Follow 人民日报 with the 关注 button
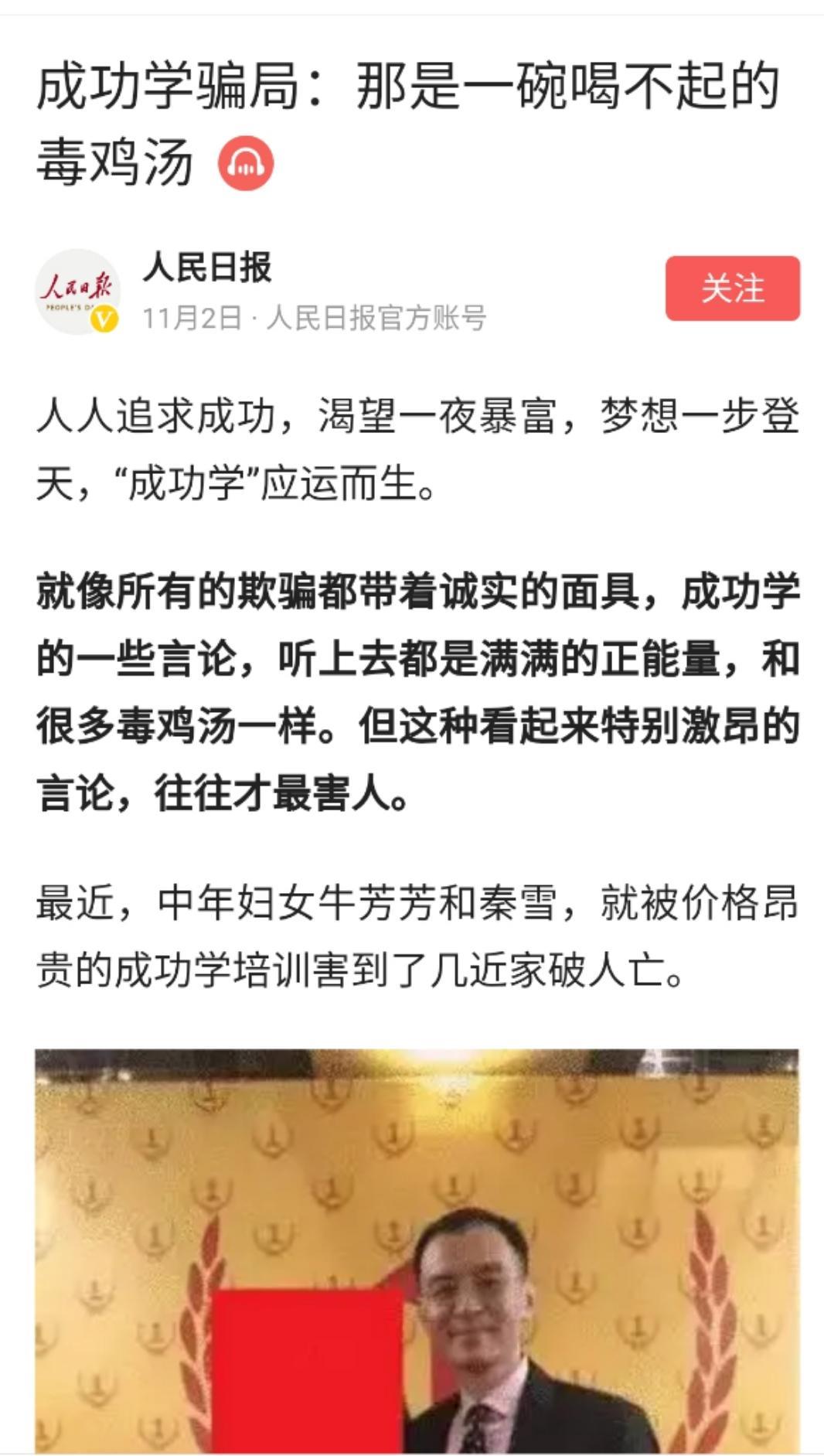The height and width of the screenshot is (1456, 824). pyautogui.click(x=732, y=288)
